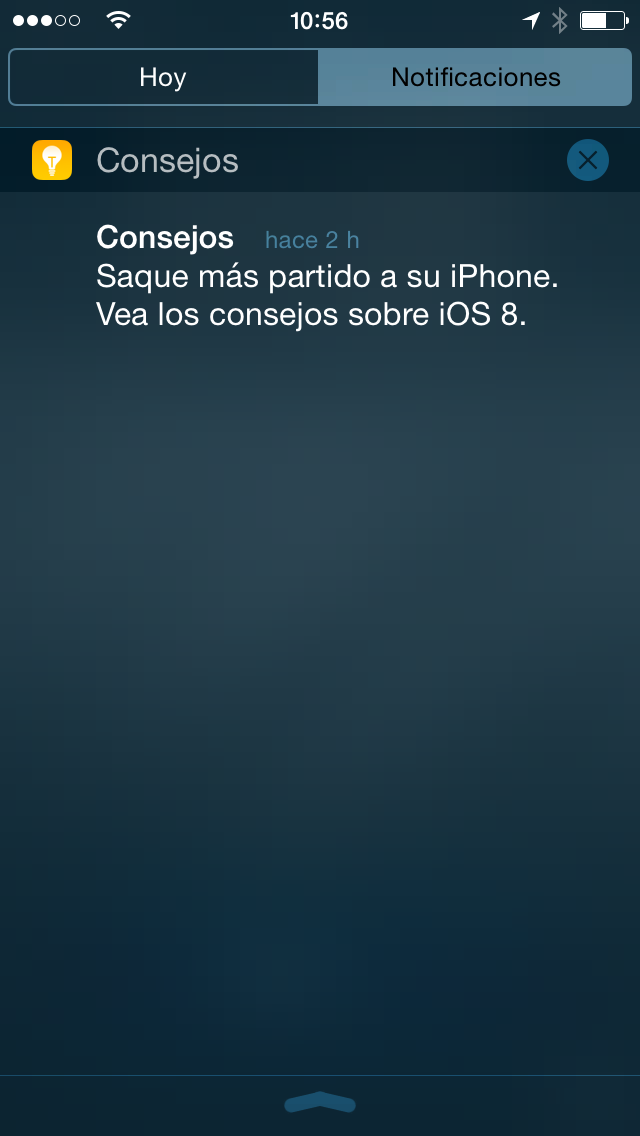The image size is (640, 1136).
Task: Tap the bottom grabber to close Notification Center
Action: tap(320, 1102)
